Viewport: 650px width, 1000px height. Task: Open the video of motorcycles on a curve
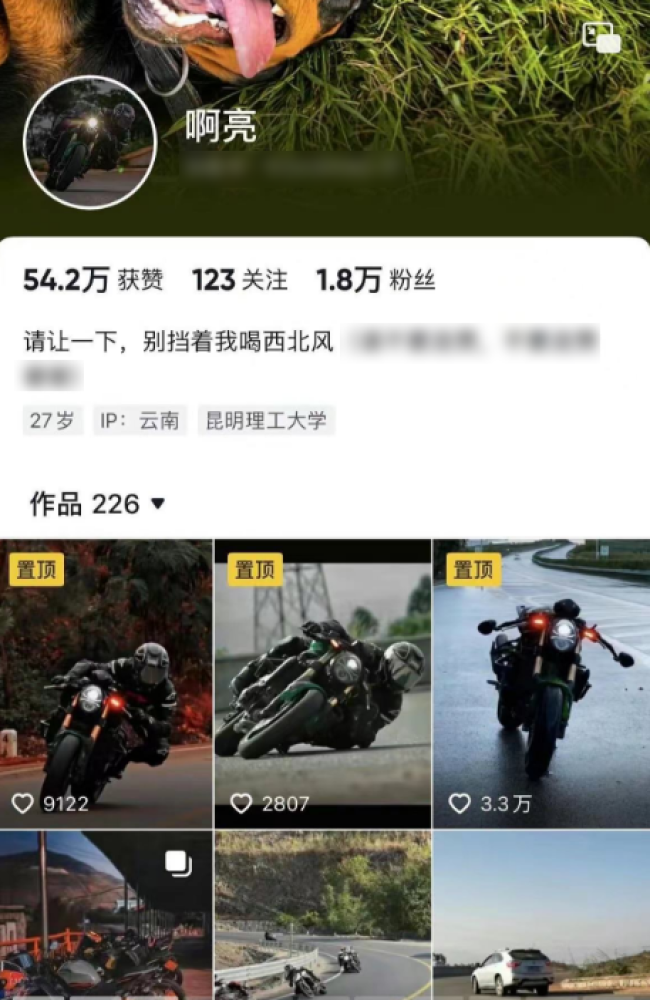(322, 915)
